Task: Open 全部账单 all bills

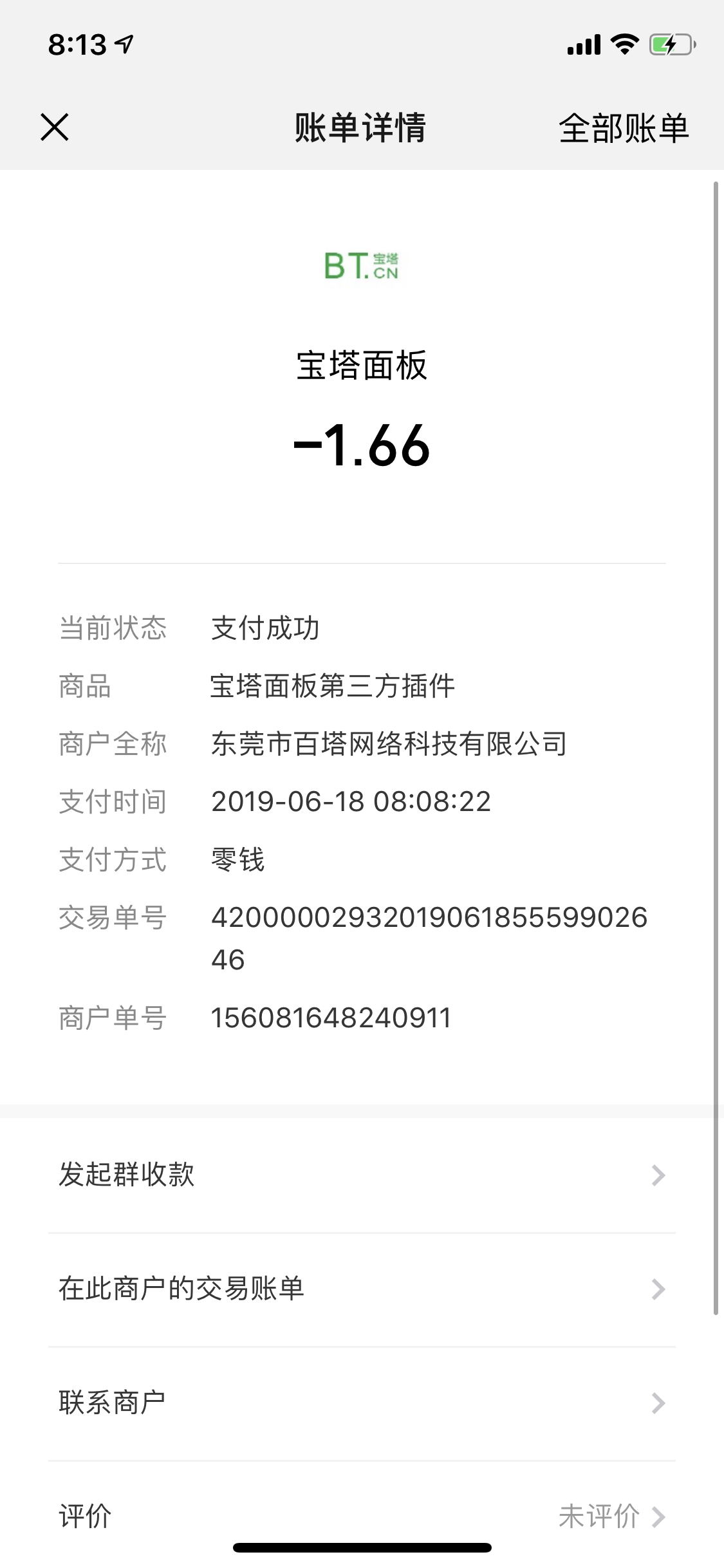Action: click(x=623, y=128)
